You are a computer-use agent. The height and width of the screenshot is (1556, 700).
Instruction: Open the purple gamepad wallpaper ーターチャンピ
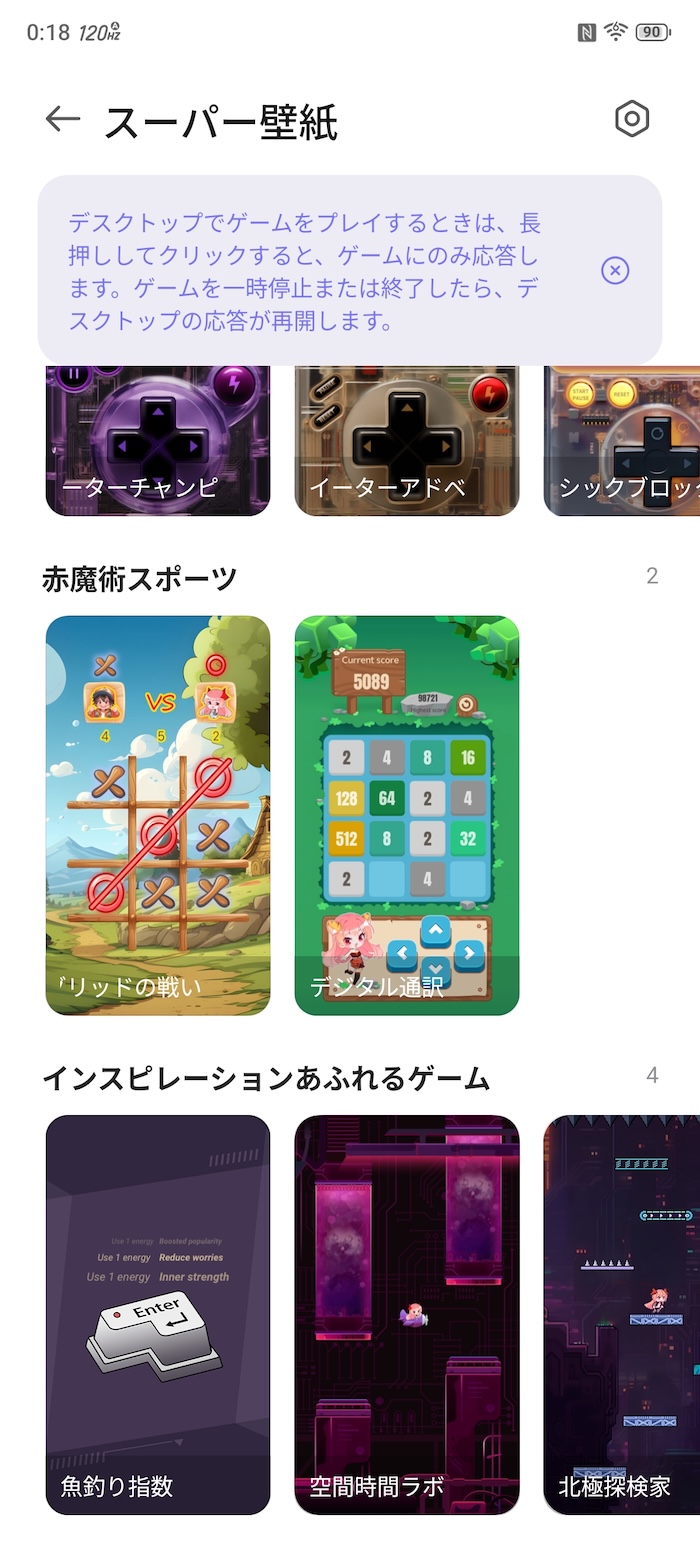(158, 441)
